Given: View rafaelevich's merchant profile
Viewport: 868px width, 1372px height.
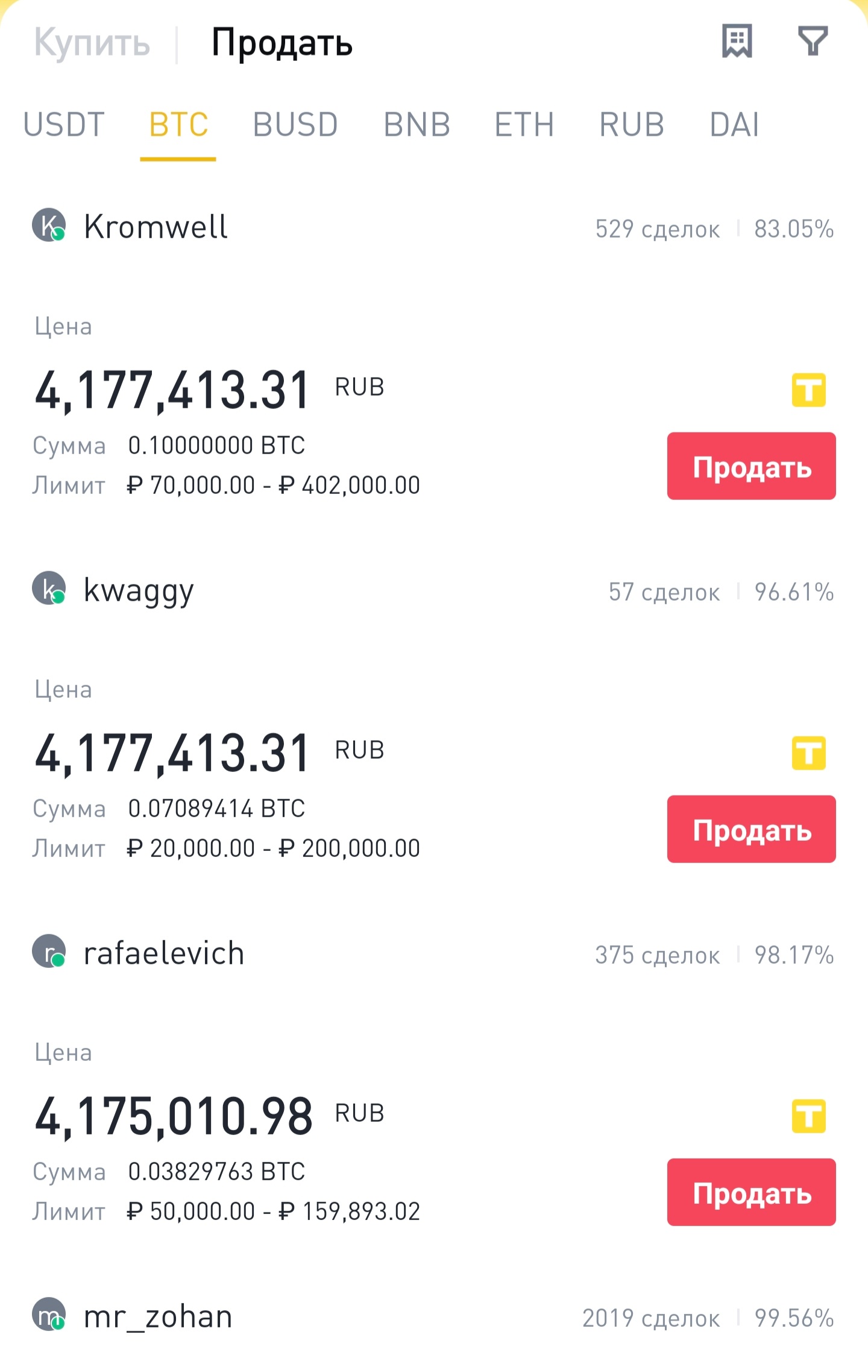Looking at the screenshot, I should click(163, 953).
